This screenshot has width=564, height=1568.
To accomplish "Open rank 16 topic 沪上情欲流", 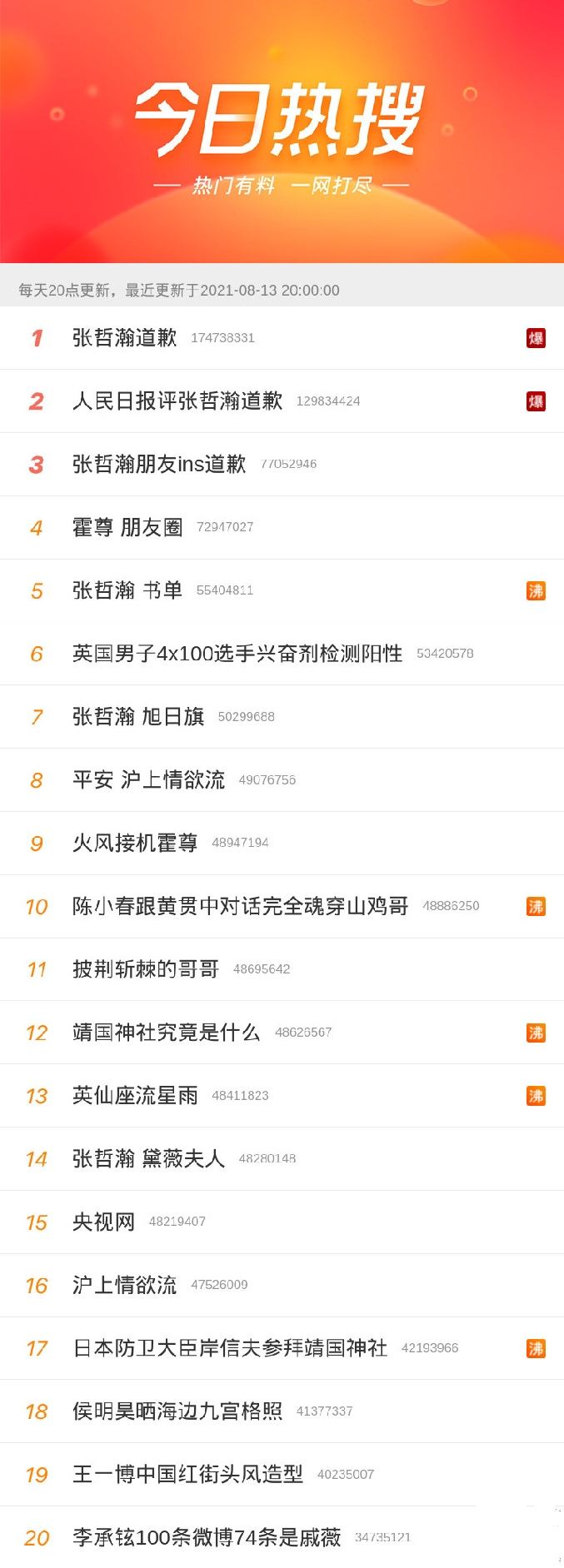I will [x=125, y=1285].
